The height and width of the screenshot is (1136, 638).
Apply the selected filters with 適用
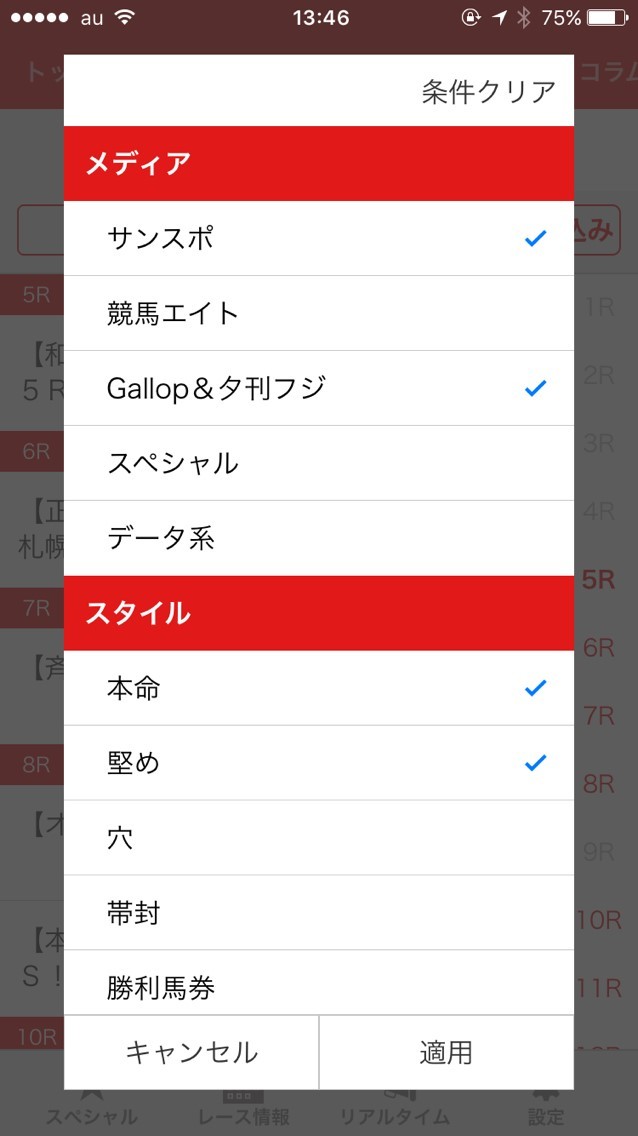(446, 1052)
